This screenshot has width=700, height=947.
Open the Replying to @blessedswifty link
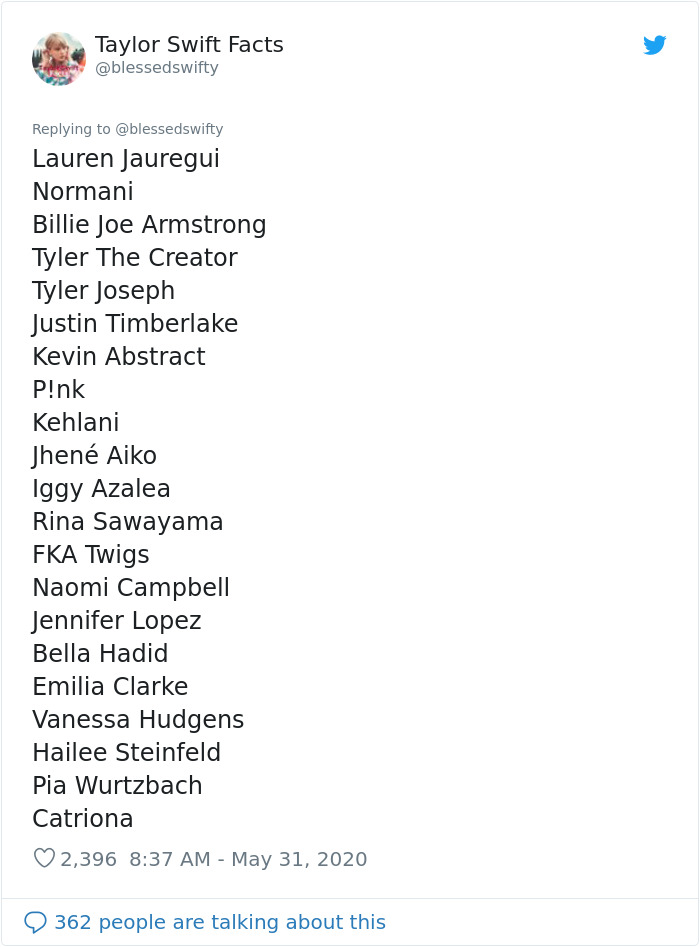127,129
